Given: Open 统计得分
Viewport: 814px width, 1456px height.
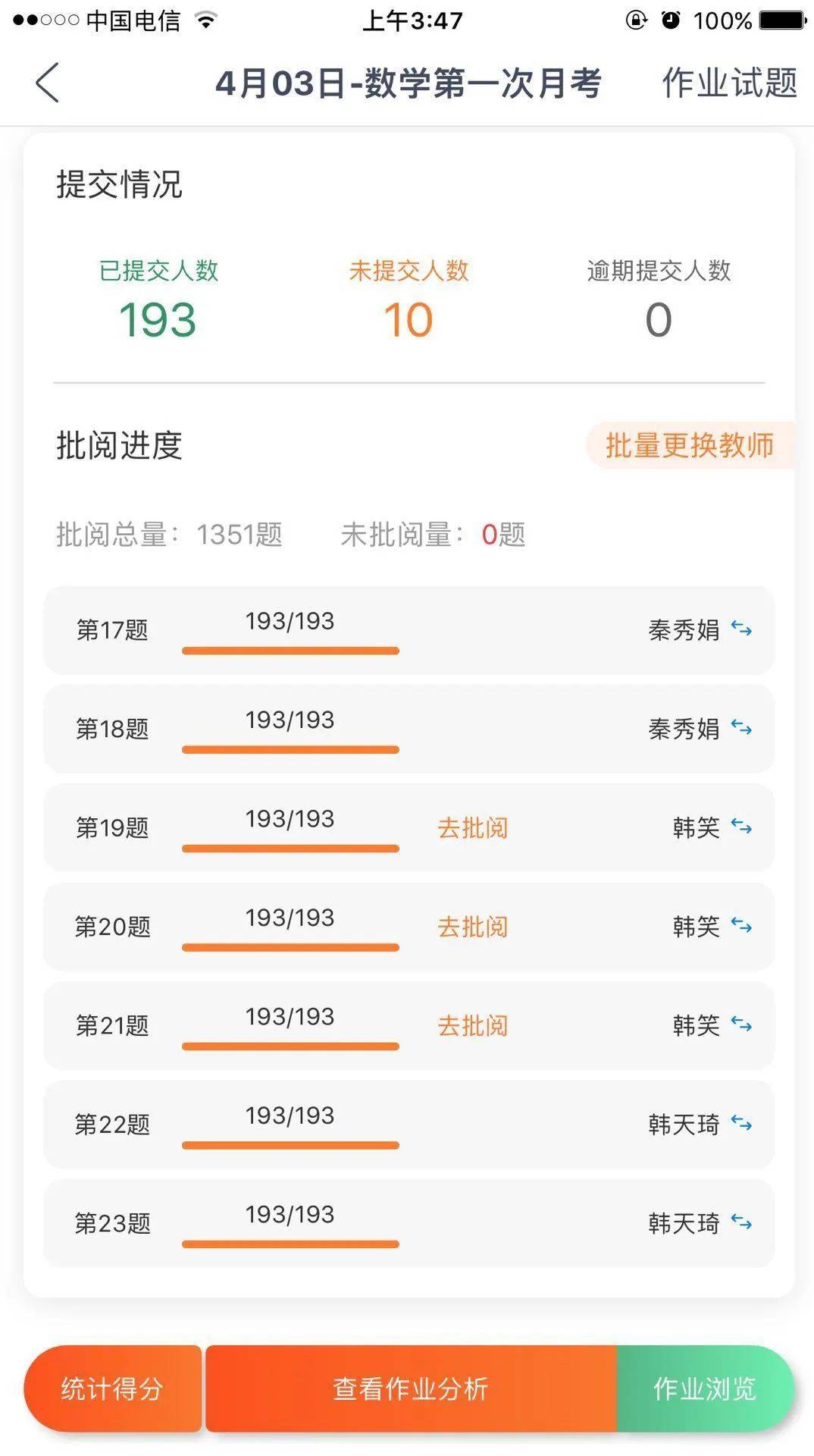Looking at the screenshot, I should click(x=113, y=1389).
